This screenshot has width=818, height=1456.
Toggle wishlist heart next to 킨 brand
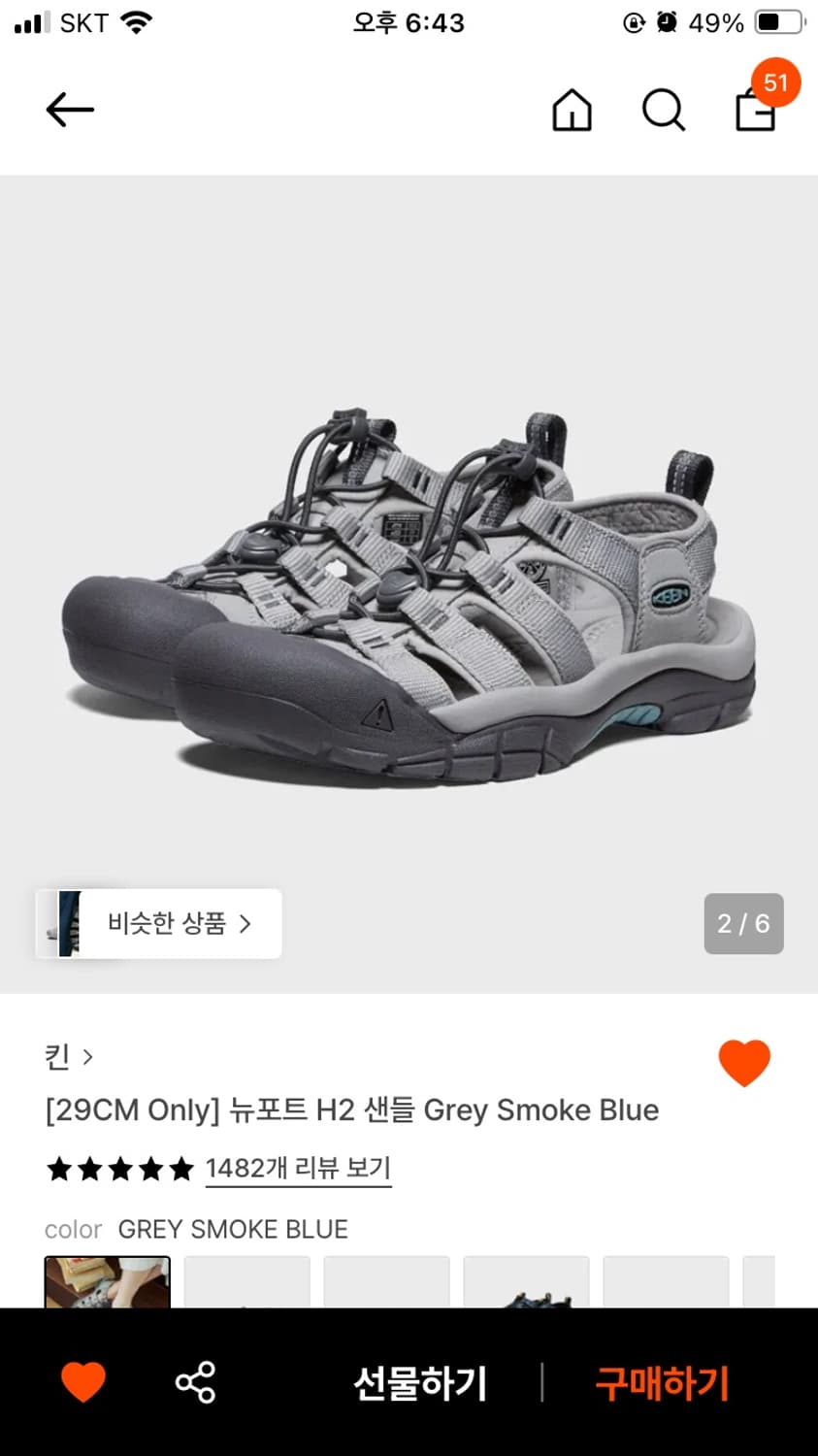click(743, 1062)
